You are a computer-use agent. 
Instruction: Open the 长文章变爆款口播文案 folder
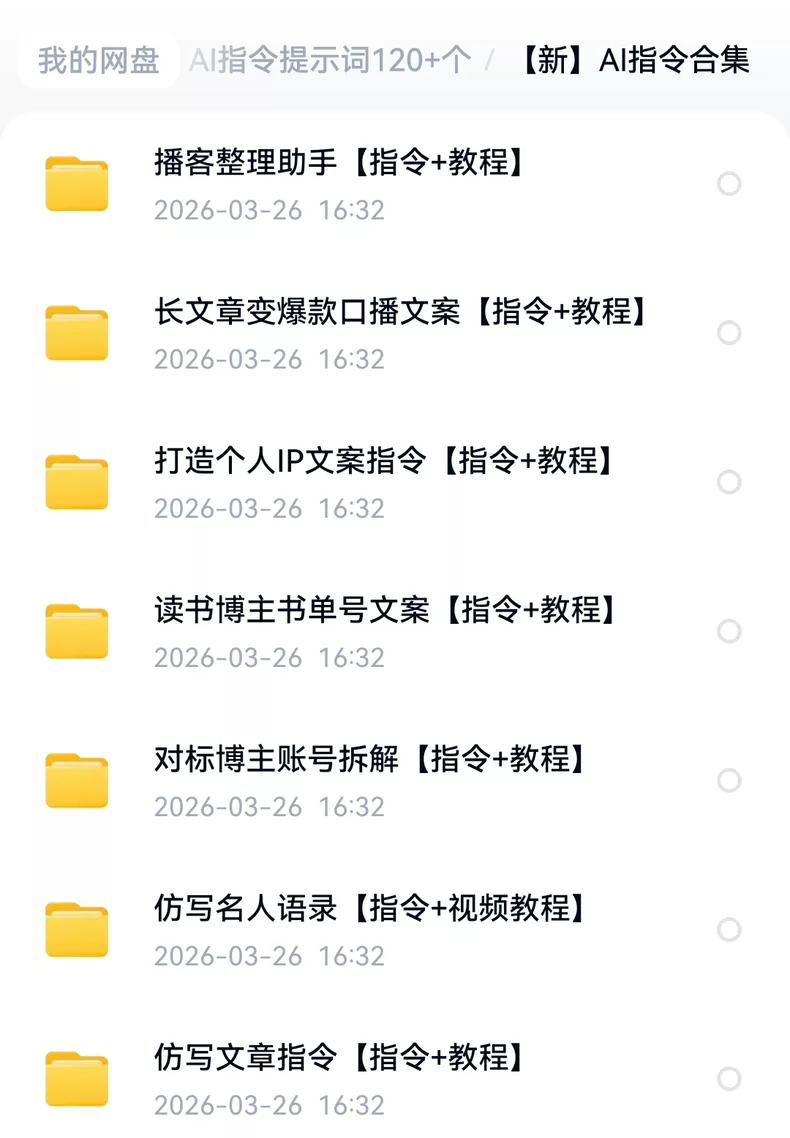pos(400,312)
